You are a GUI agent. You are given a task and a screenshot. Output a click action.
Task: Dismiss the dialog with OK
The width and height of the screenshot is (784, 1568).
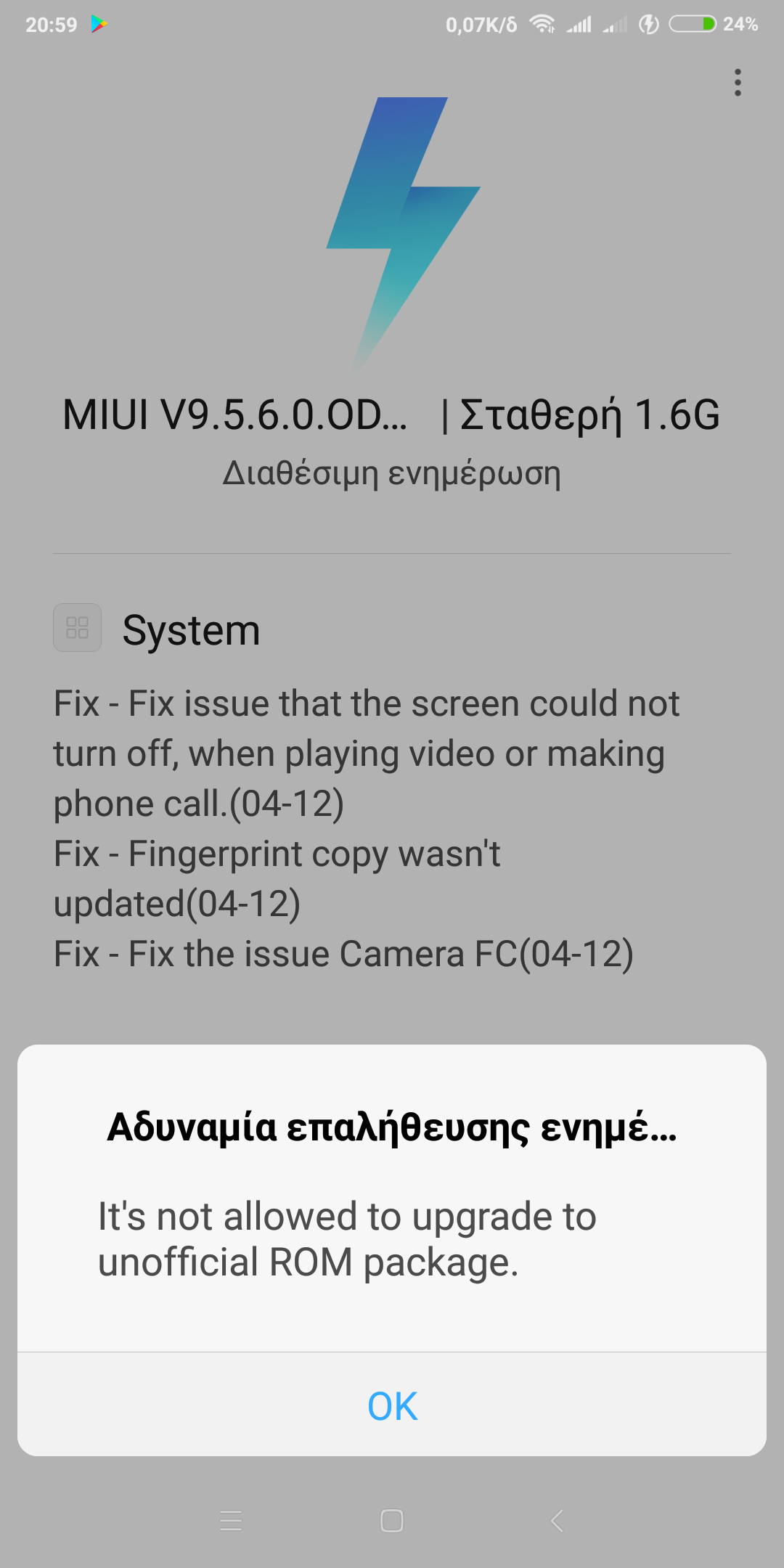[392, 1406]
